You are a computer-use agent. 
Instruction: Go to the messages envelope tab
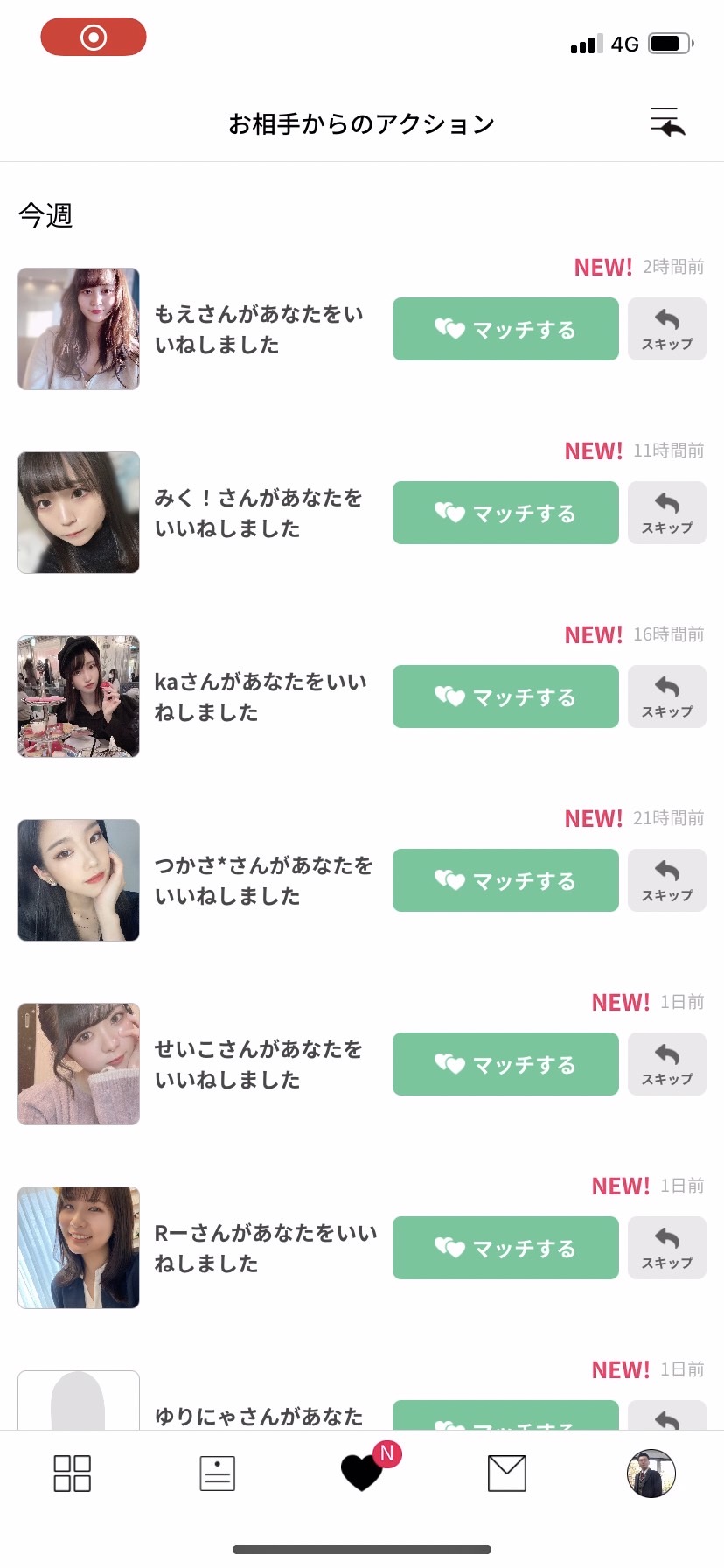point(507,1473)
